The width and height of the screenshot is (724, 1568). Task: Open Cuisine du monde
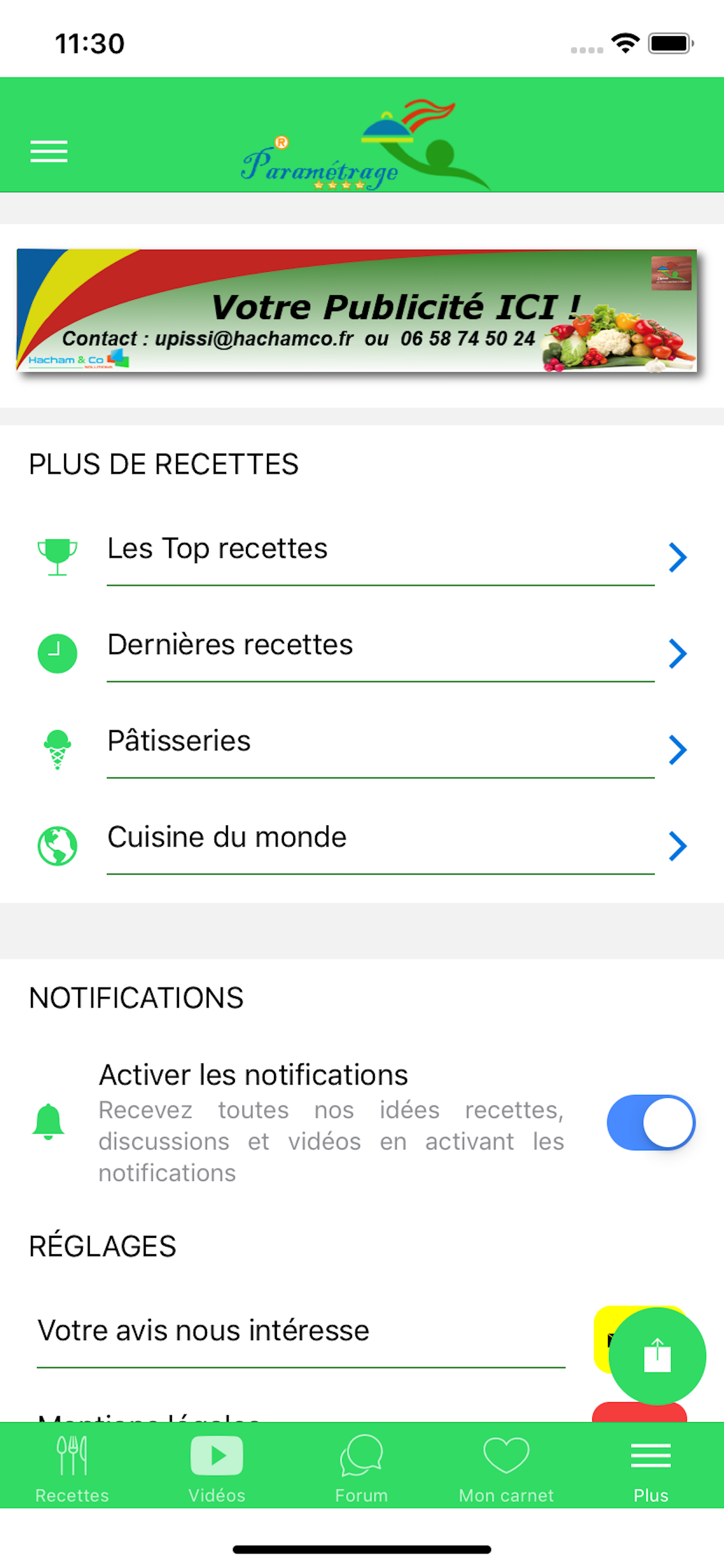point(362,845)
